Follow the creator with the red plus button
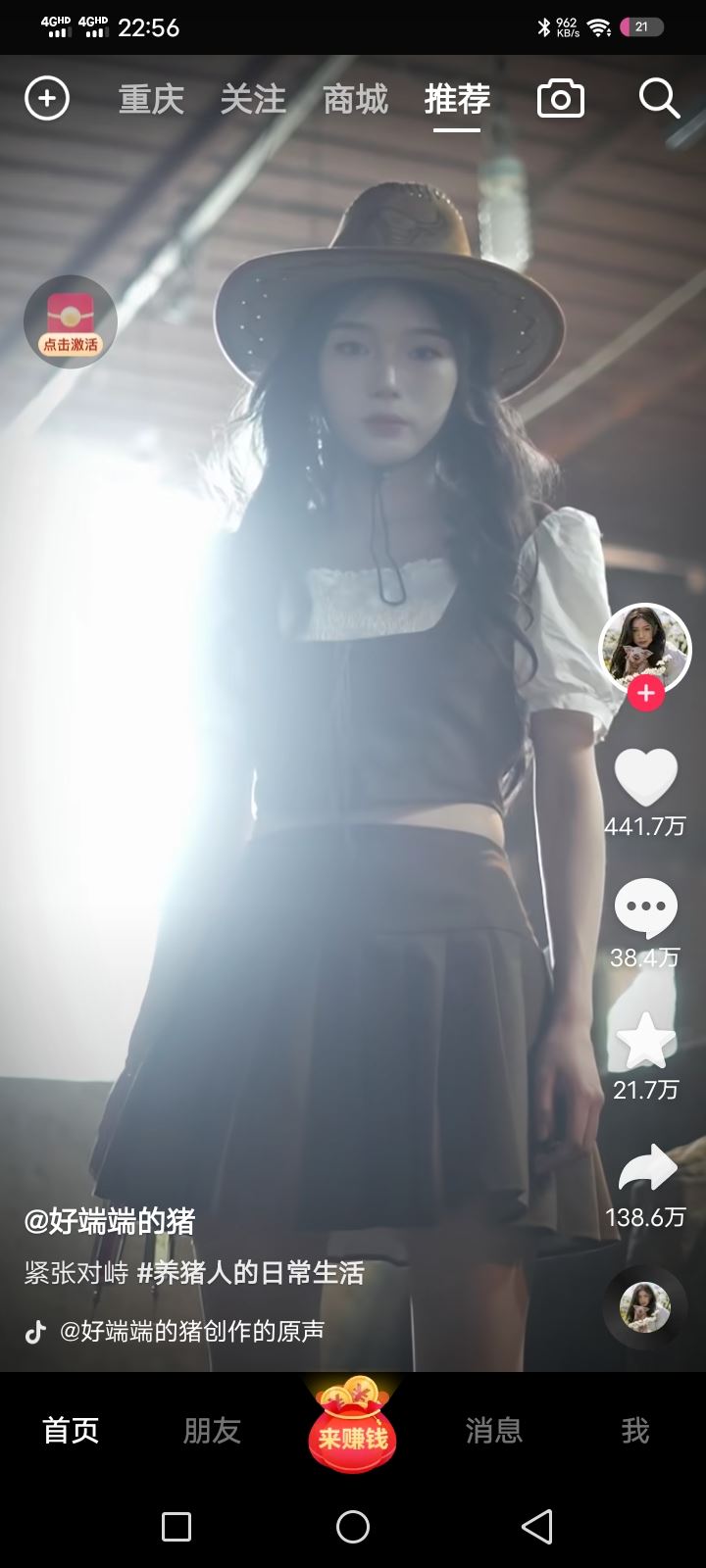Image resolution: width=706 pixels, height=1568 pixels. pyautogui.click(x=645, y=694)
